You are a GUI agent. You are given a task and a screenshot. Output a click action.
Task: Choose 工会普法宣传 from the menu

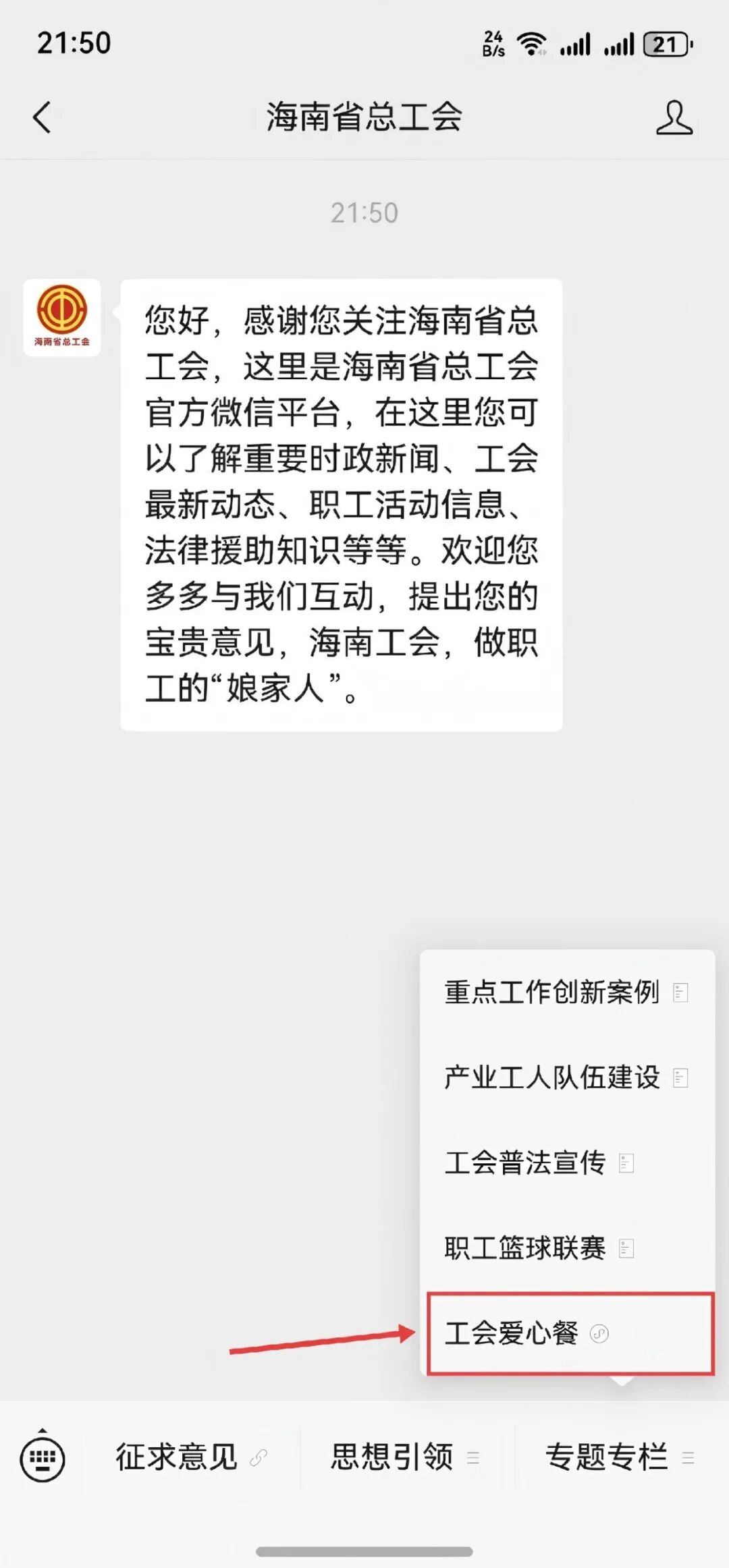tap(539, 1163)
